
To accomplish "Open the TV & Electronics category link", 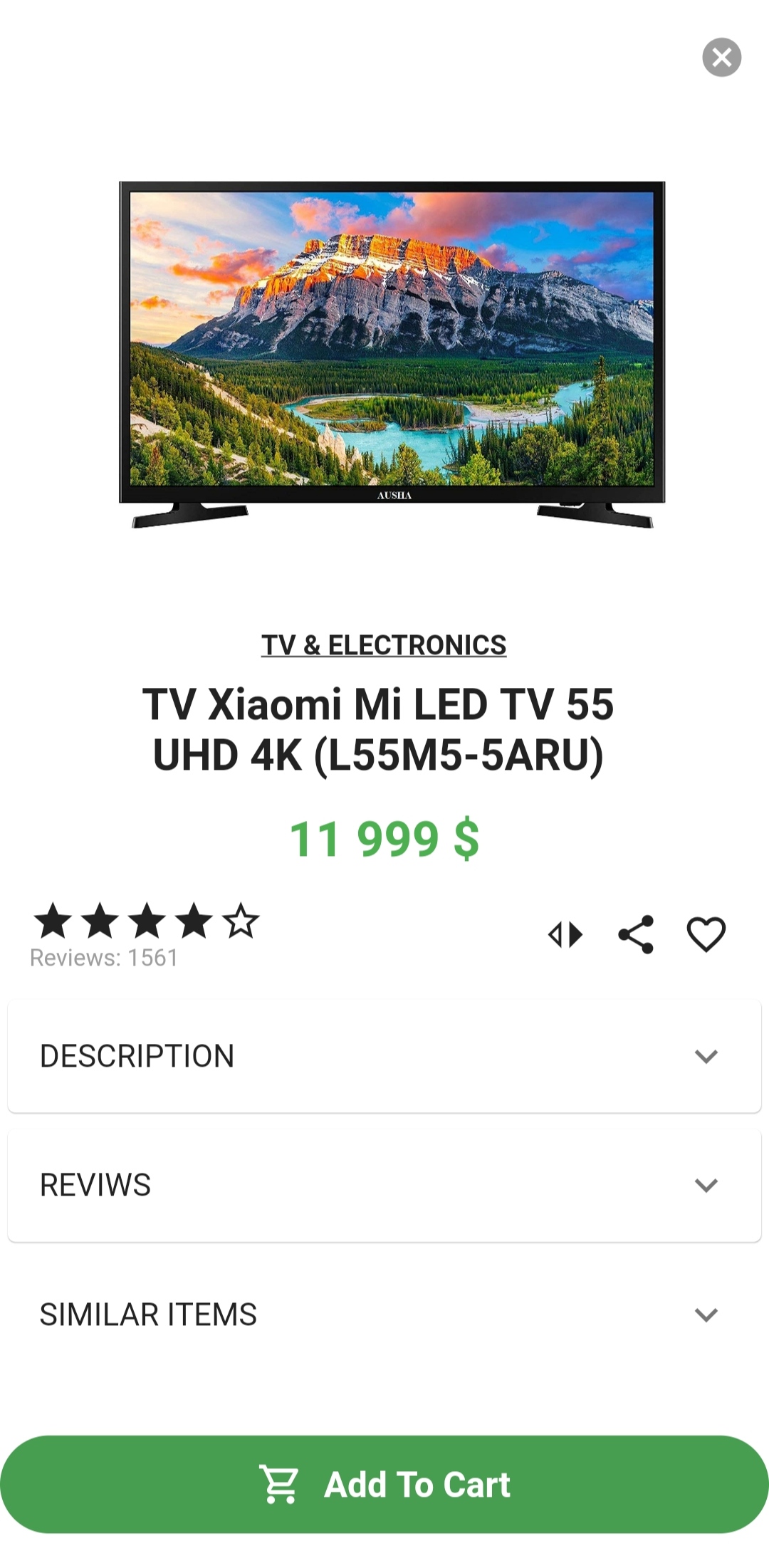I will (x=384, y=645).
